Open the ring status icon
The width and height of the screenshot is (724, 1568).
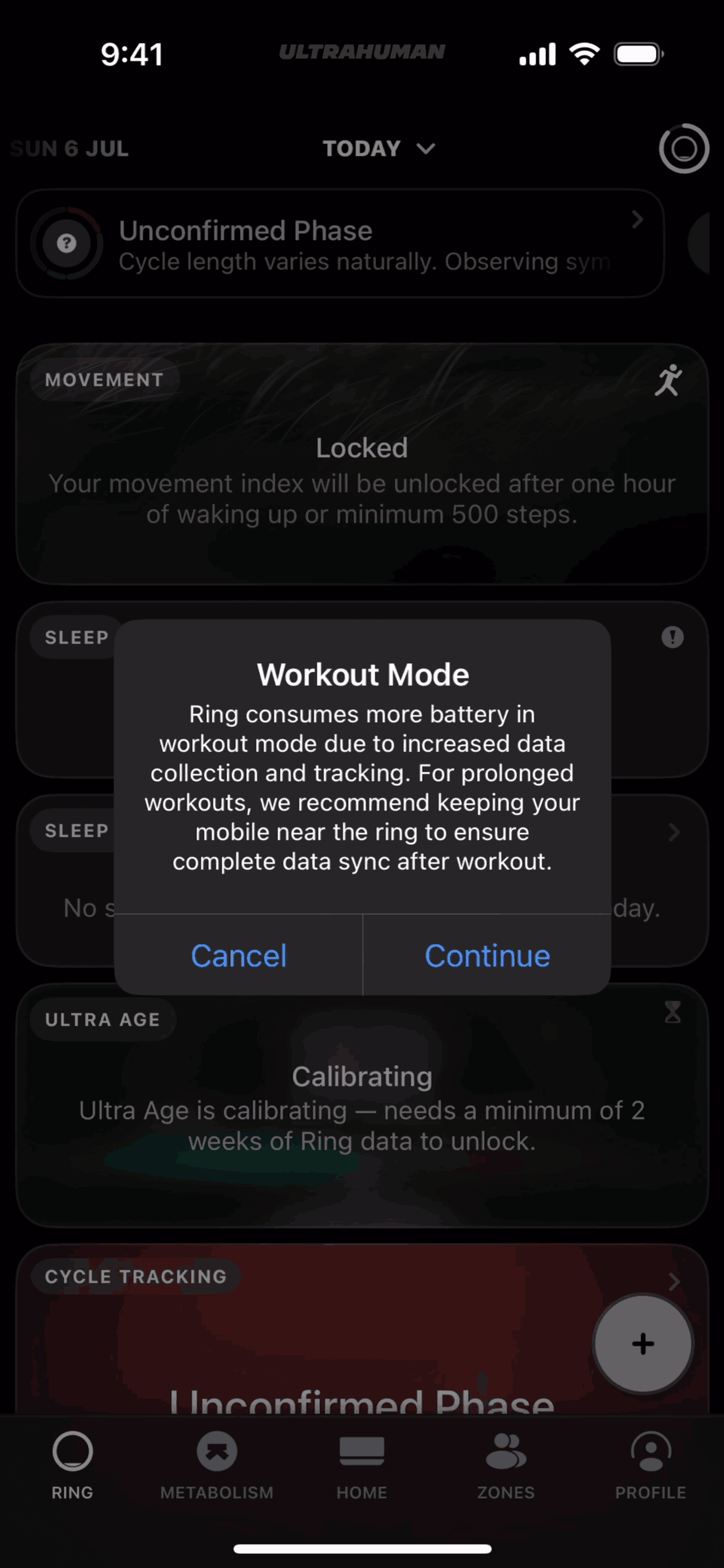click(x=684, y=148)
